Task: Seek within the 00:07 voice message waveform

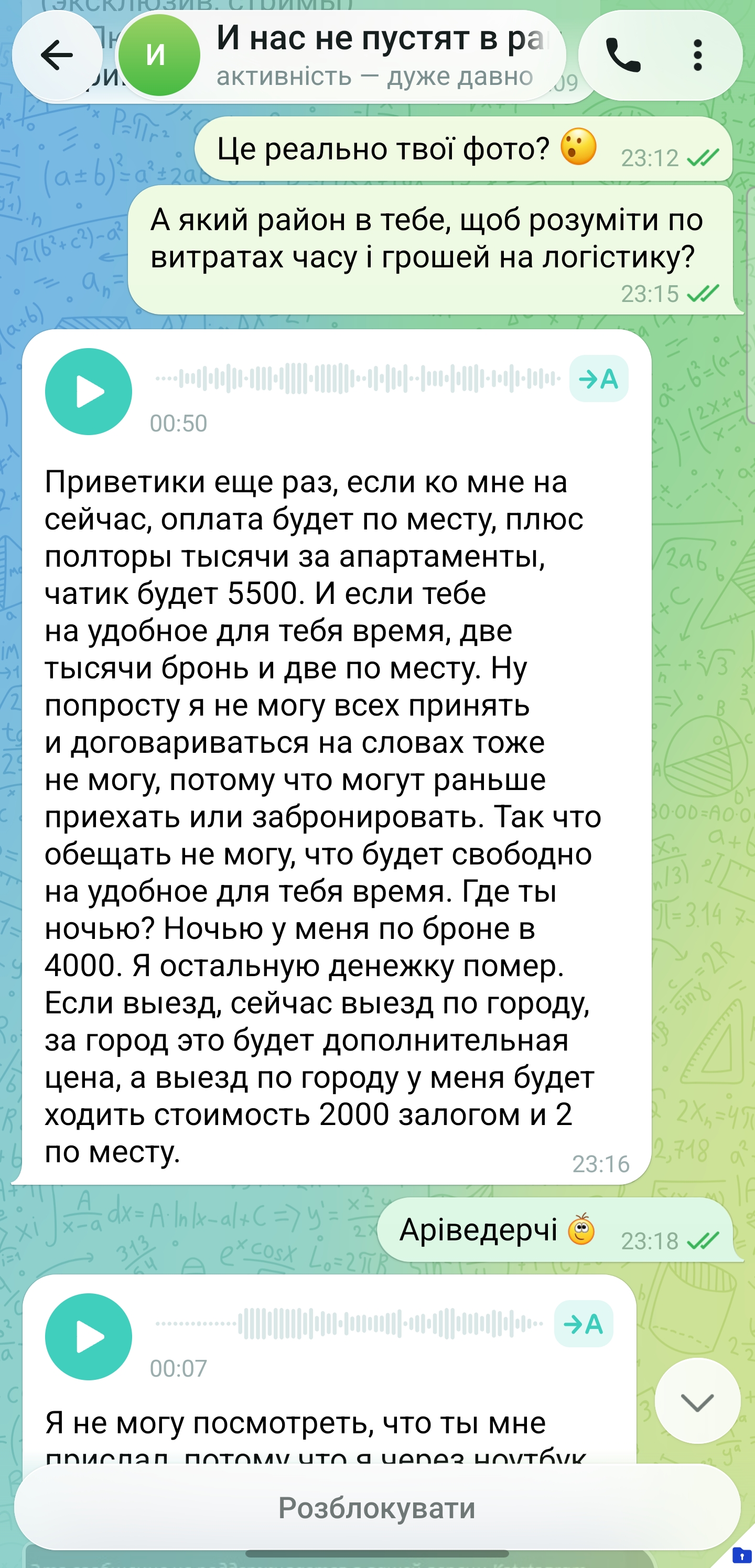Action: coord(350,1323)
